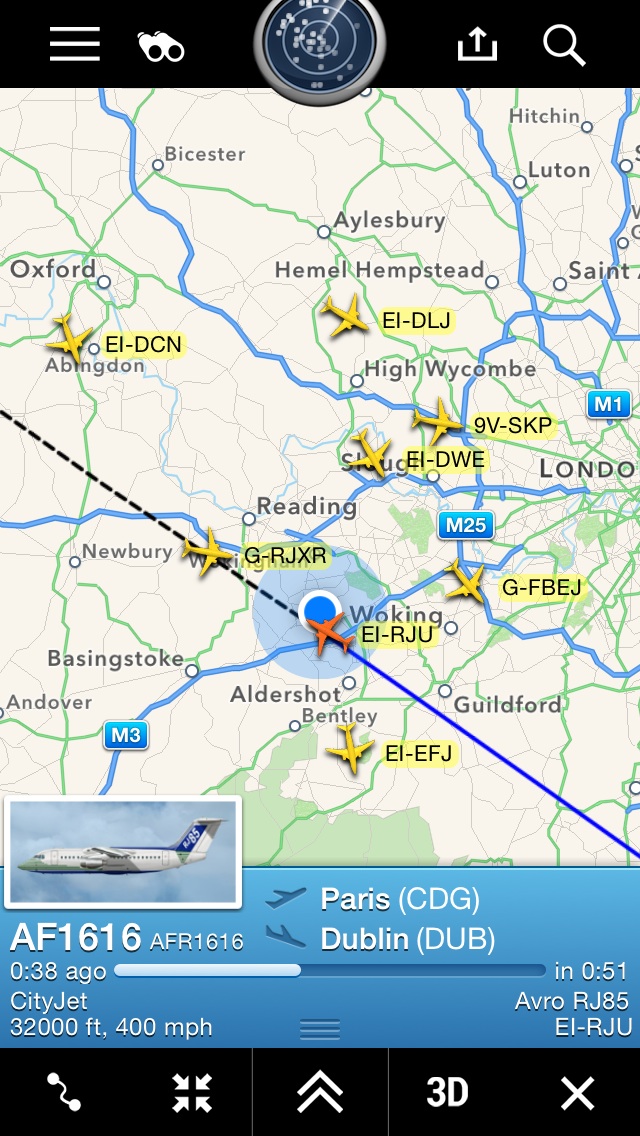This screenshot has width=640, height=1136.
Task: Close the AF1616 flight panel
Action: pyautogui.click(x=577, y=1093)
